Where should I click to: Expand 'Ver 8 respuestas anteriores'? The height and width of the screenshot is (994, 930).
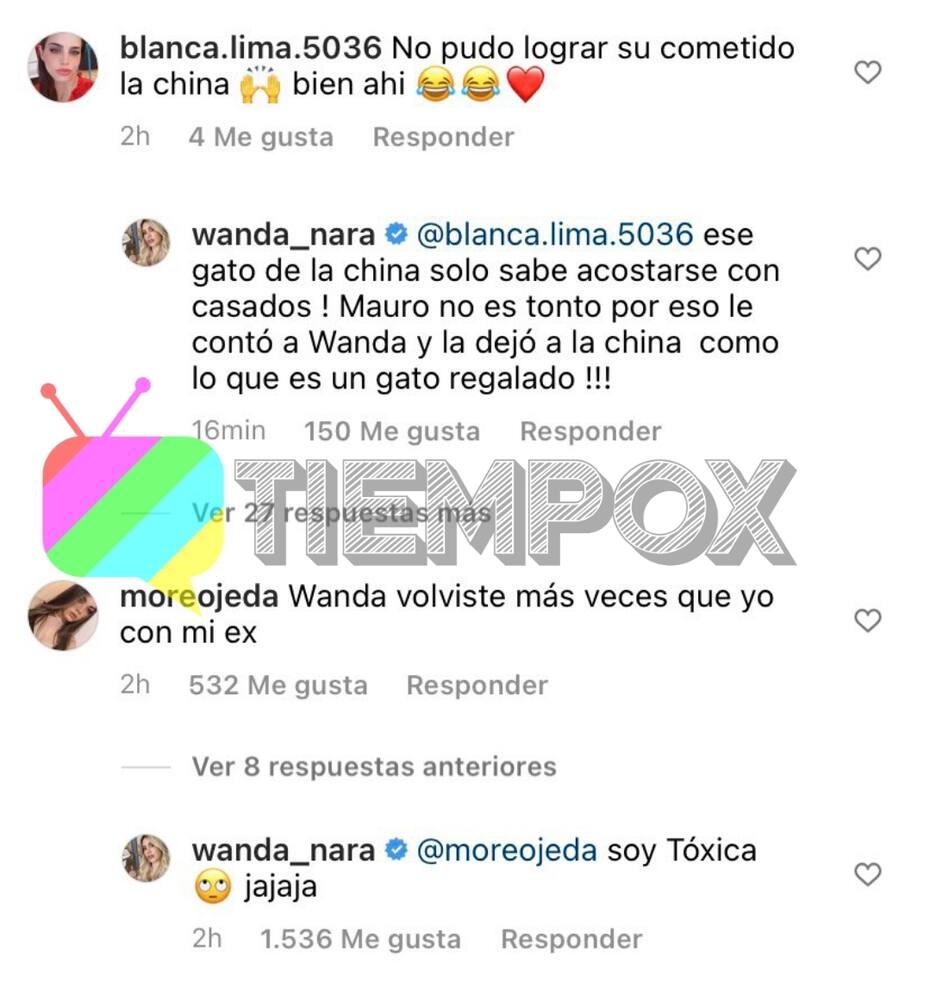[x=374, y=767]
